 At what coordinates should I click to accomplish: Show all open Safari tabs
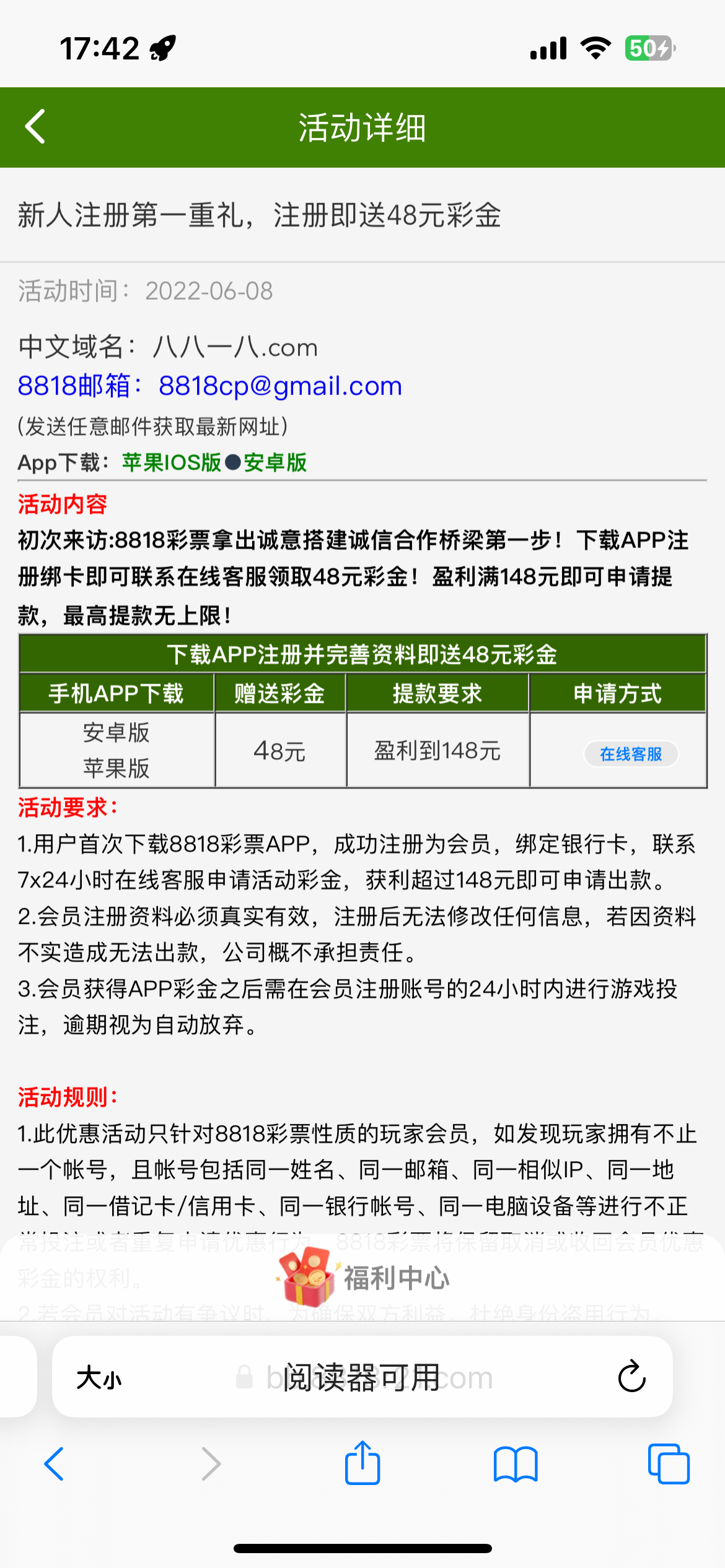668,1464
